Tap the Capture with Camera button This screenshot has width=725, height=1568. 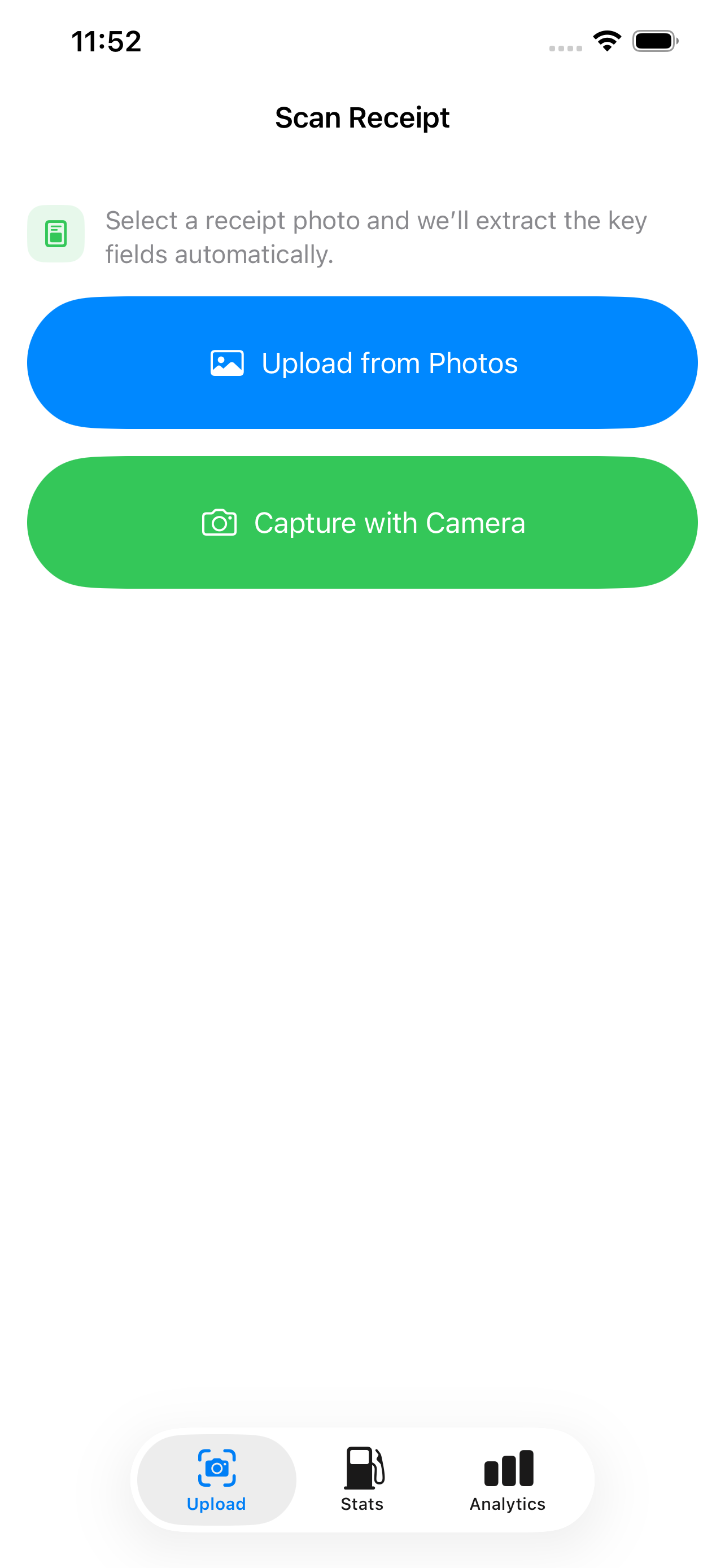pyautogui.click(x=362, y=522)
